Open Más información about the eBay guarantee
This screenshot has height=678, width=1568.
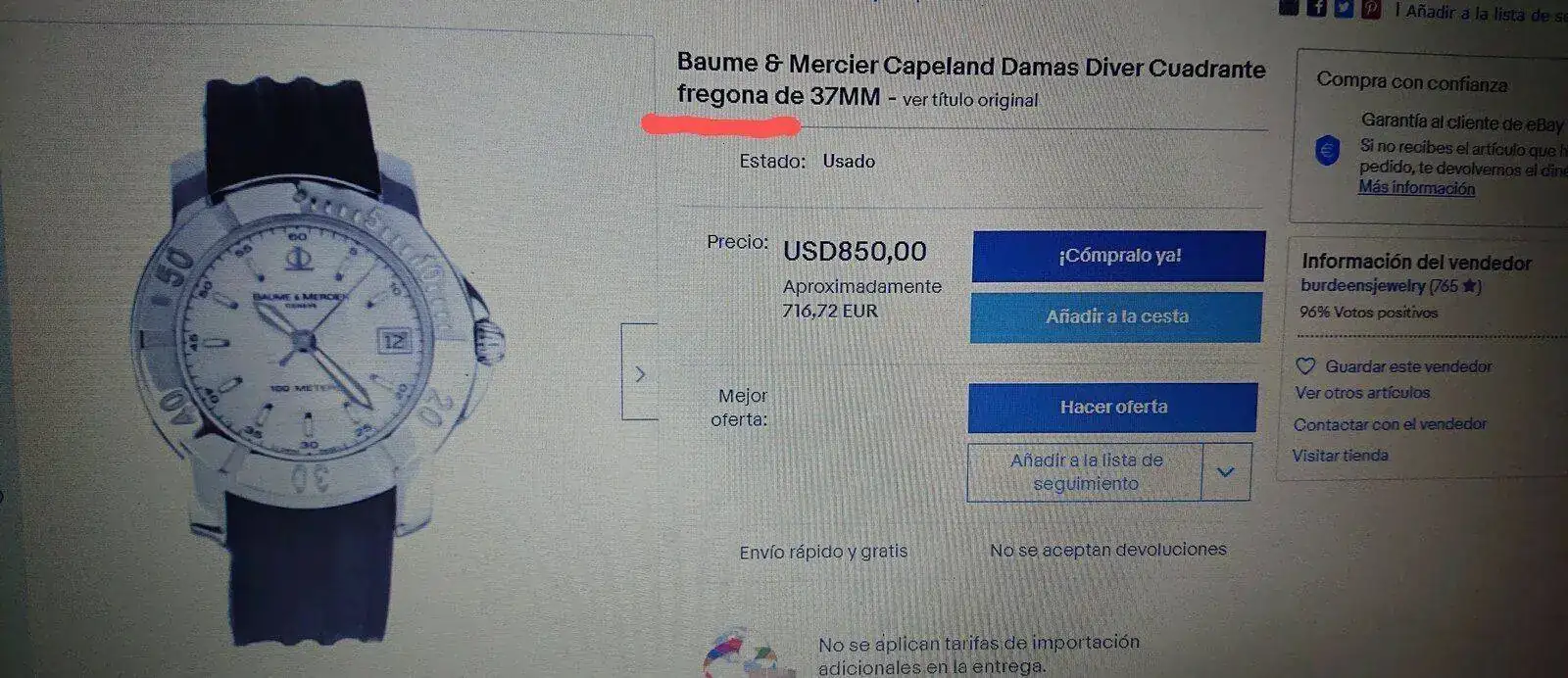coord(1415,188)
